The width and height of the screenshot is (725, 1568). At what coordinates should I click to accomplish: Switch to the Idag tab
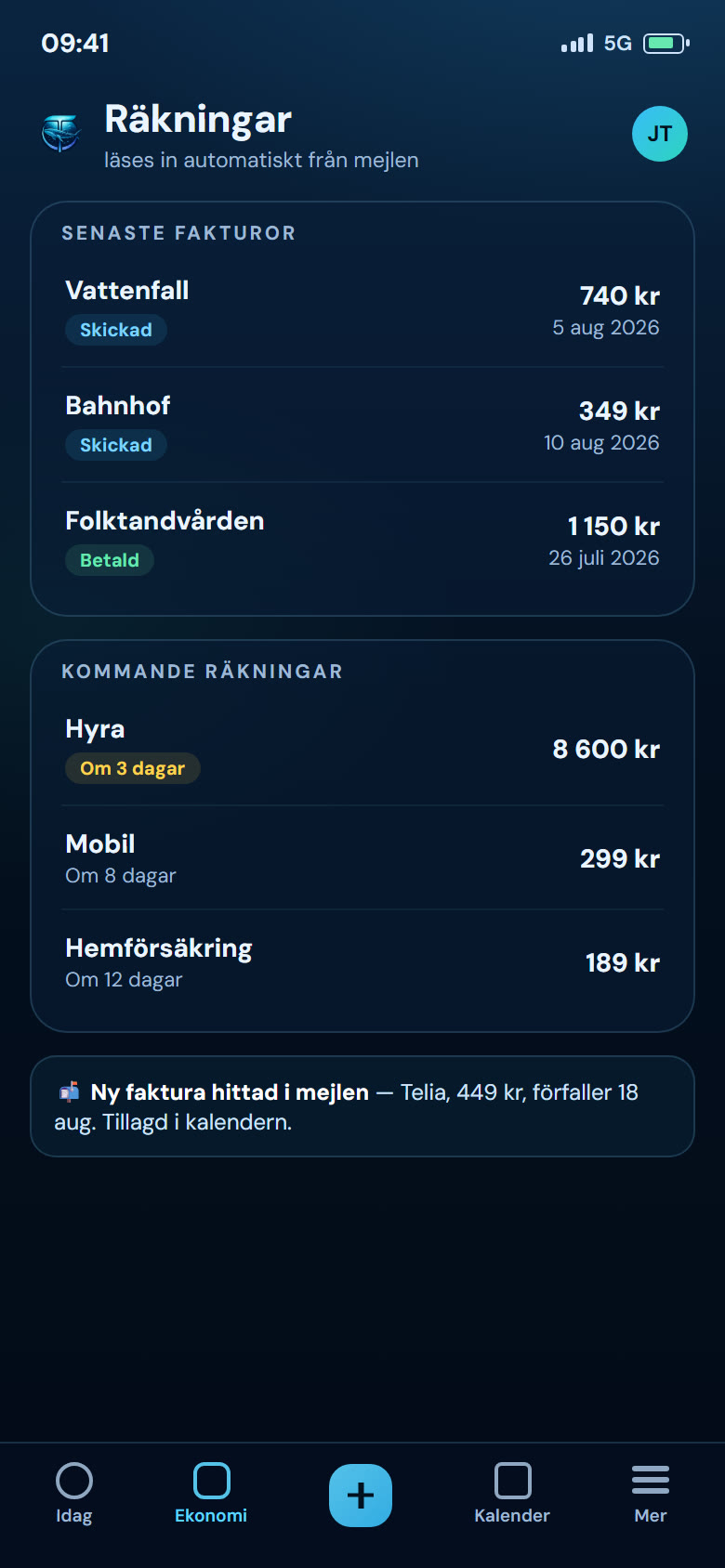[74, 1494]
